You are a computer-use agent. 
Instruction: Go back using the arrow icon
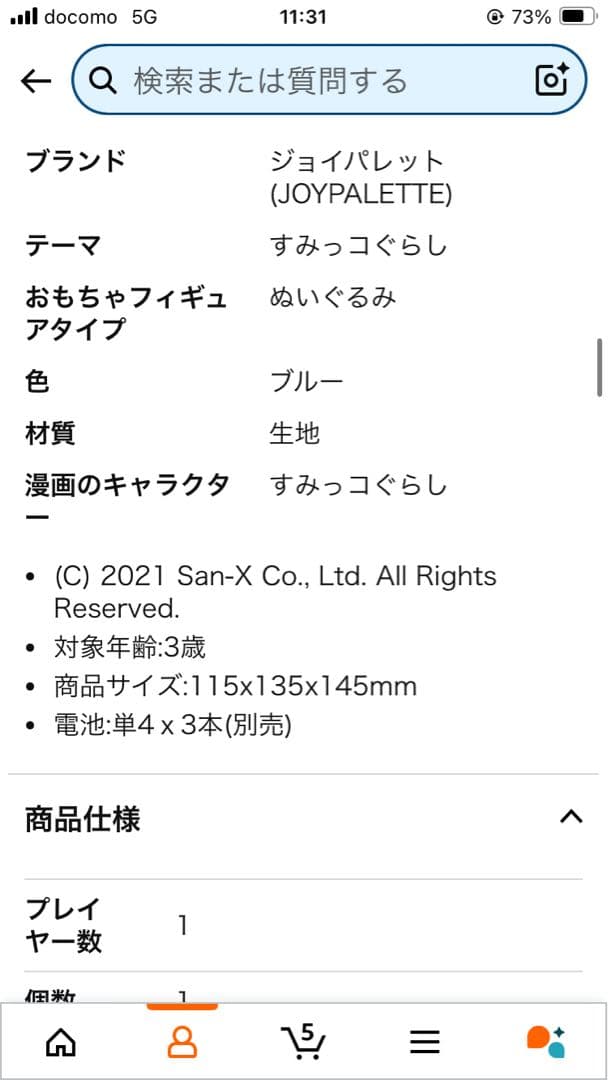(36, 81)
